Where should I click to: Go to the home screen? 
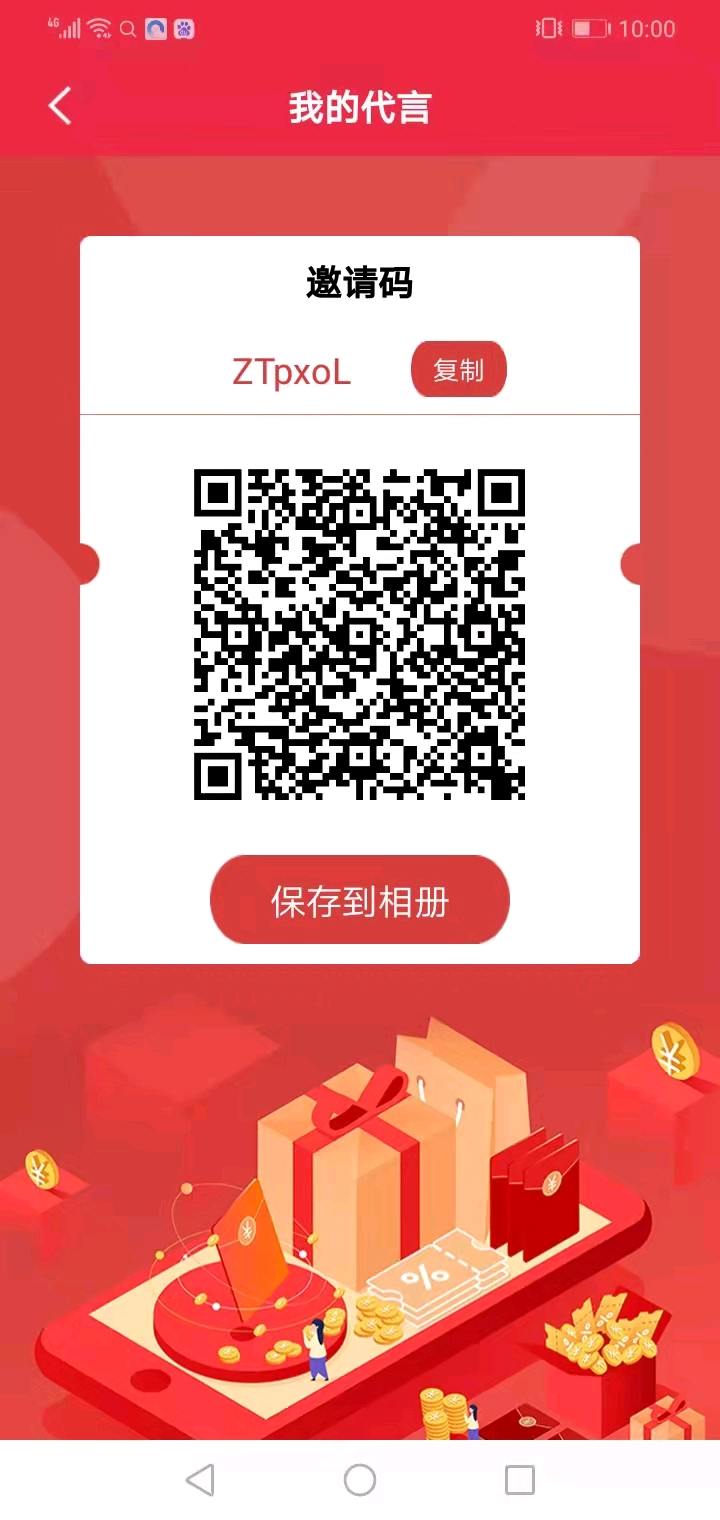pos(360,1479)
